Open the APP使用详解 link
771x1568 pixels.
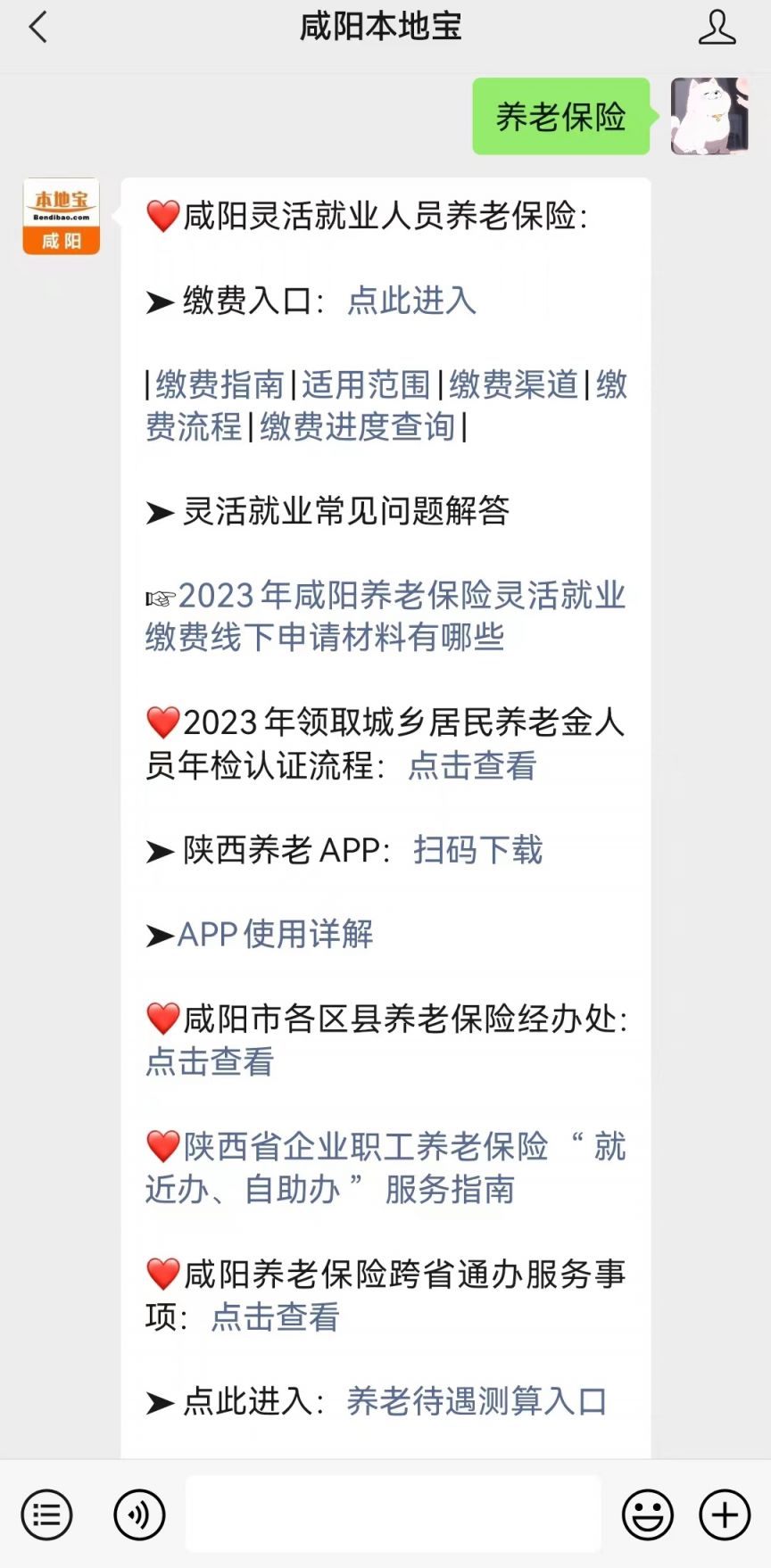point(275,935)
